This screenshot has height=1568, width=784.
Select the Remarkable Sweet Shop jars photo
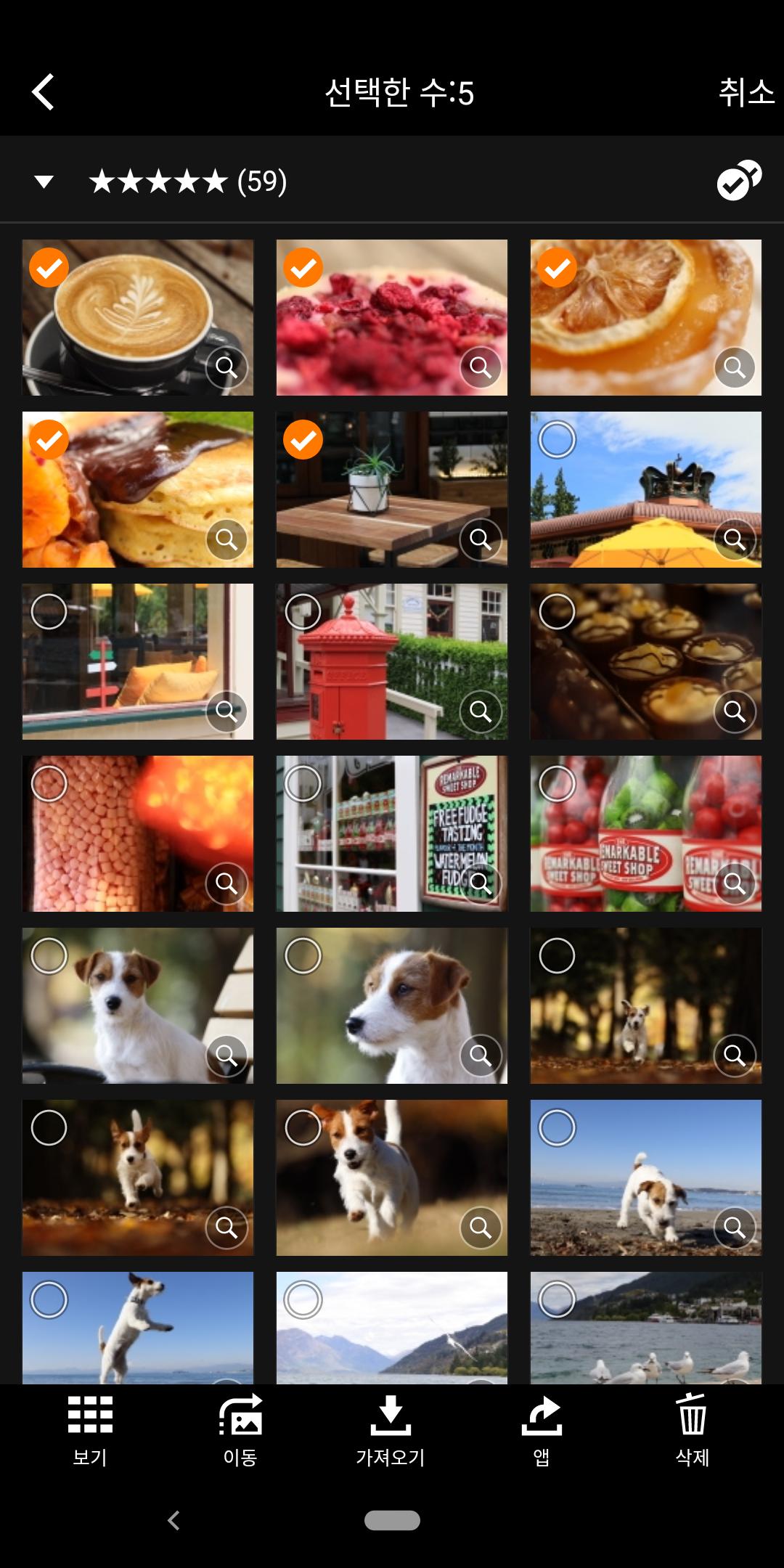557,784
